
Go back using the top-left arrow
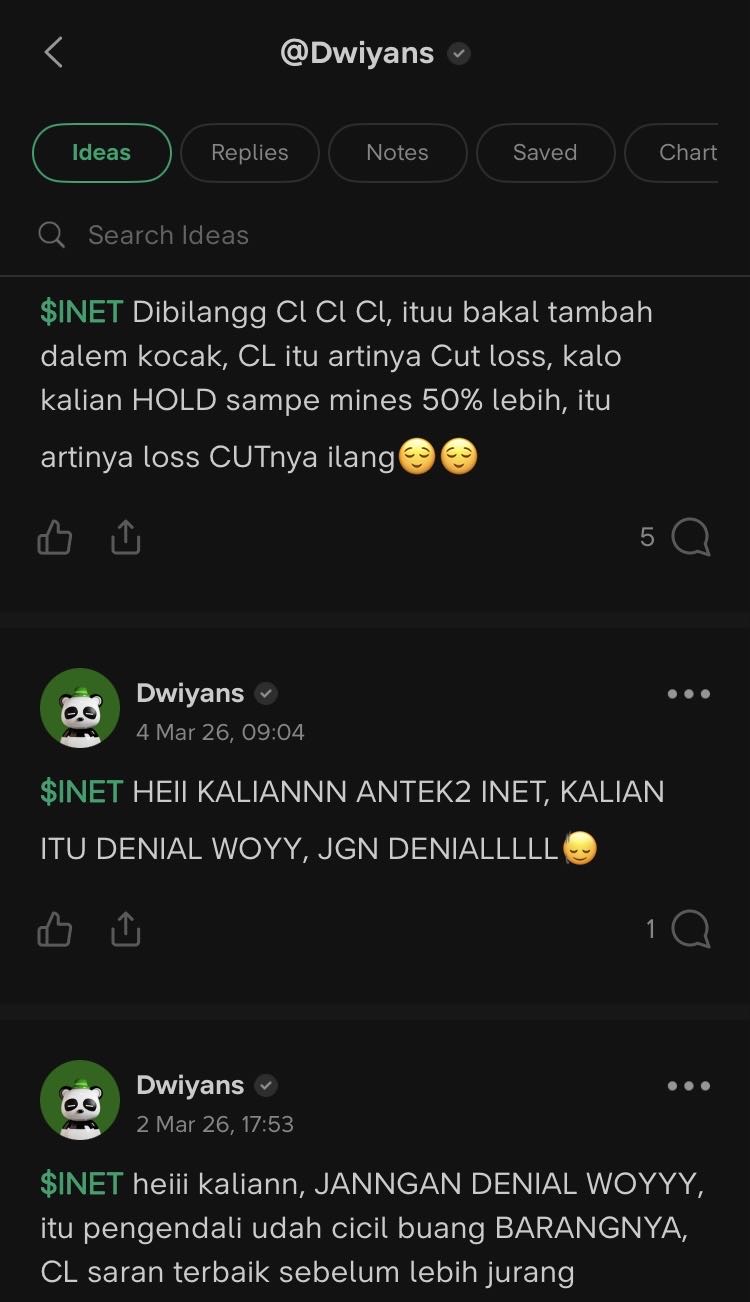click(x=54, y=53)
